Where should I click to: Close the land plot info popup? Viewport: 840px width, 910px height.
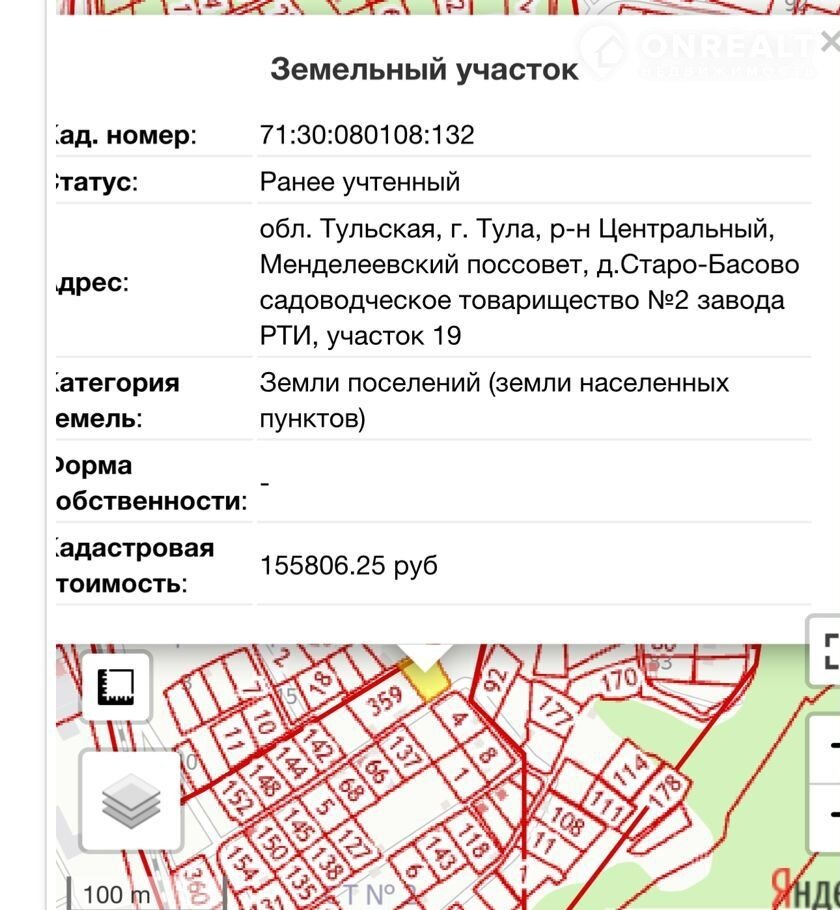829,42
